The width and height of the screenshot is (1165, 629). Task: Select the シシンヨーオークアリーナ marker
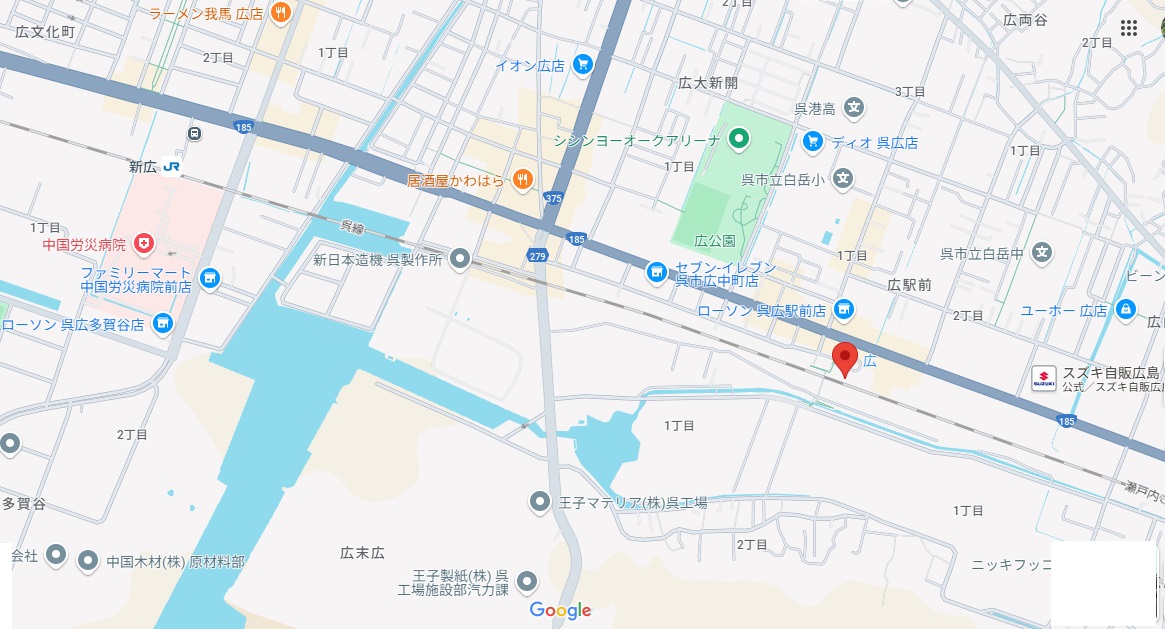click(738, 139)
